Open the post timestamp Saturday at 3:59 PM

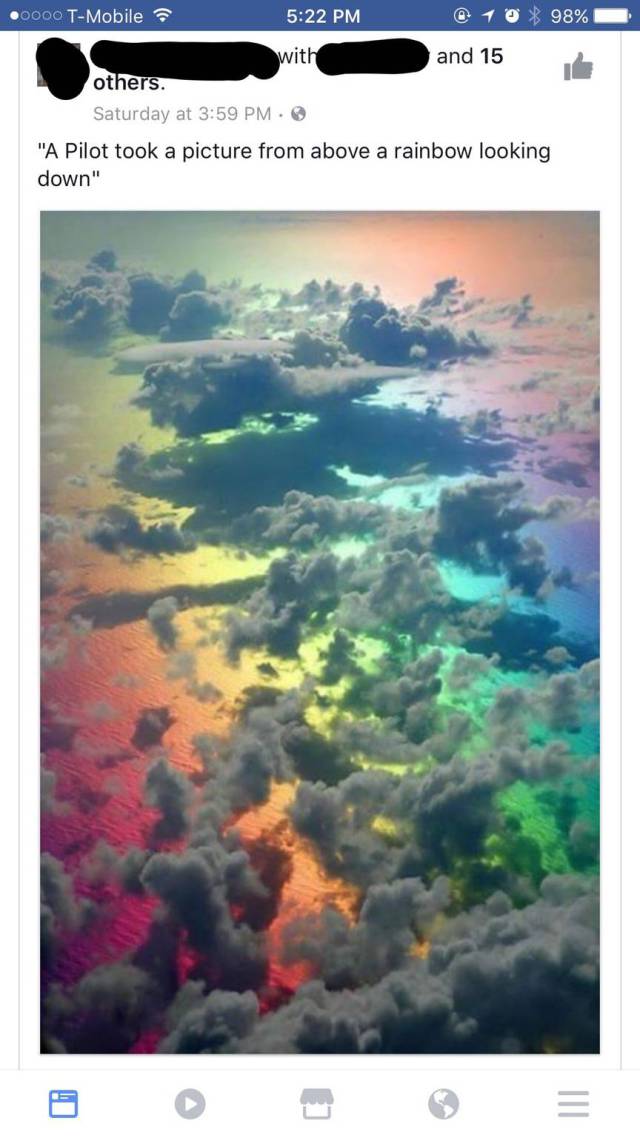tap(182, 114)
